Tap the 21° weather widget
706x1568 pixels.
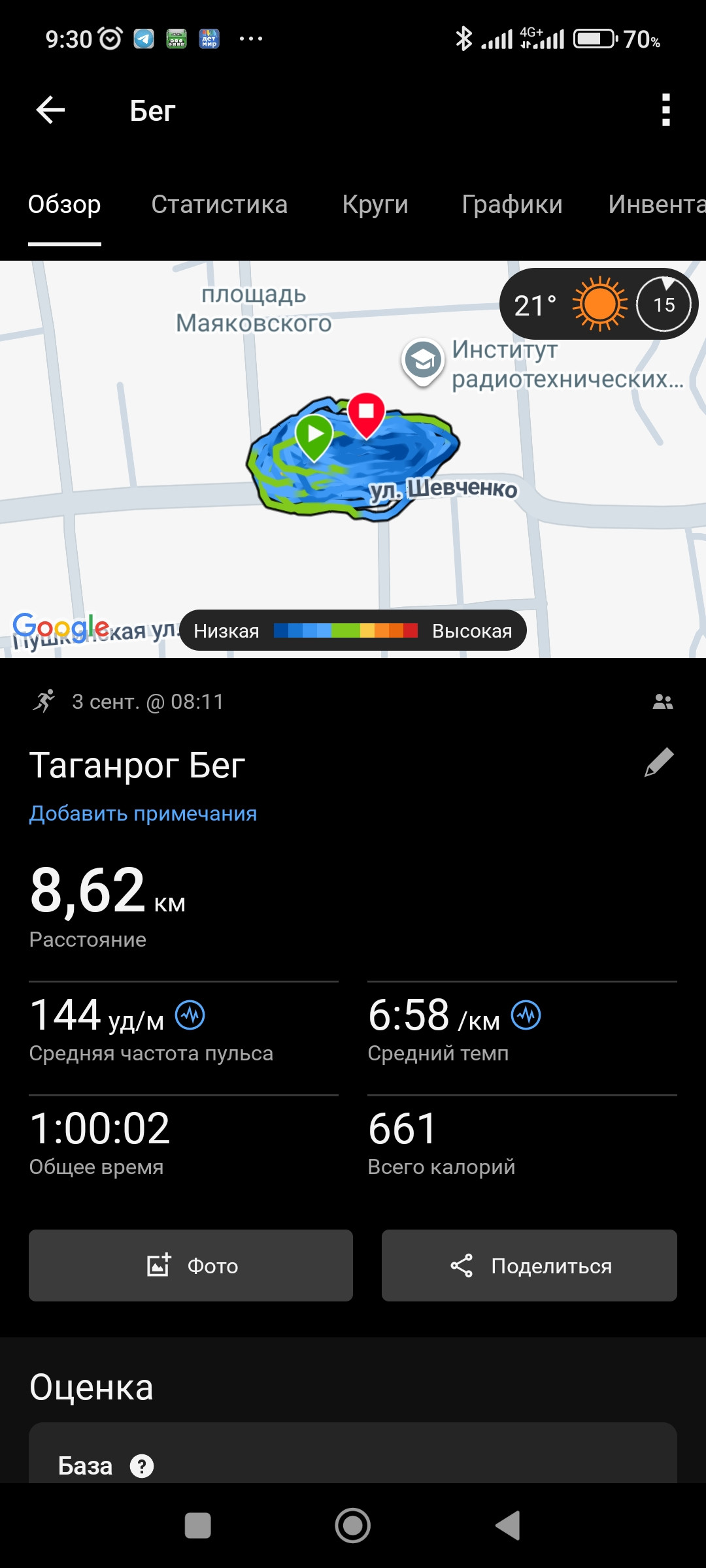tap(598, 304)
